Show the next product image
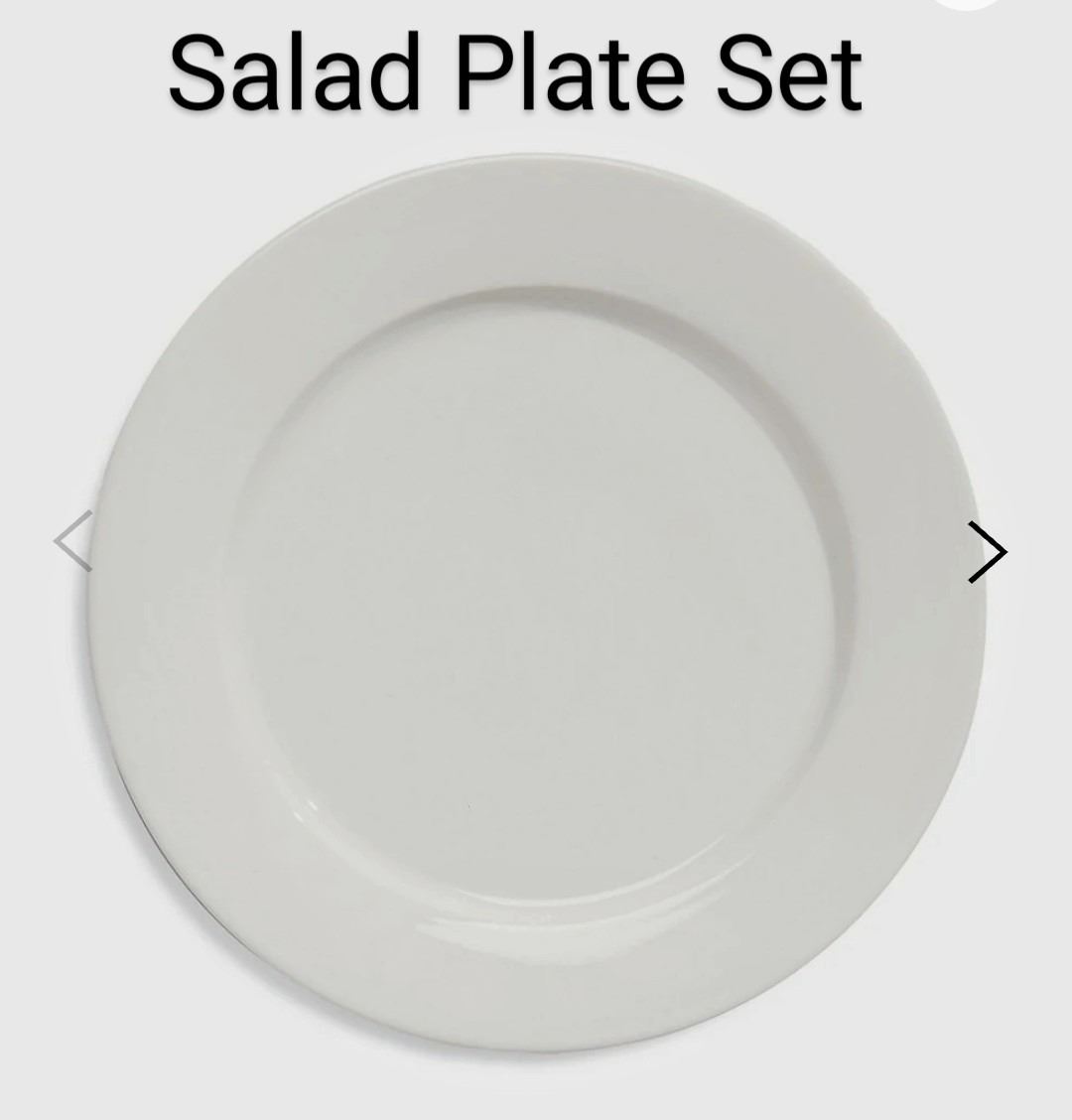 coord(988,552)
